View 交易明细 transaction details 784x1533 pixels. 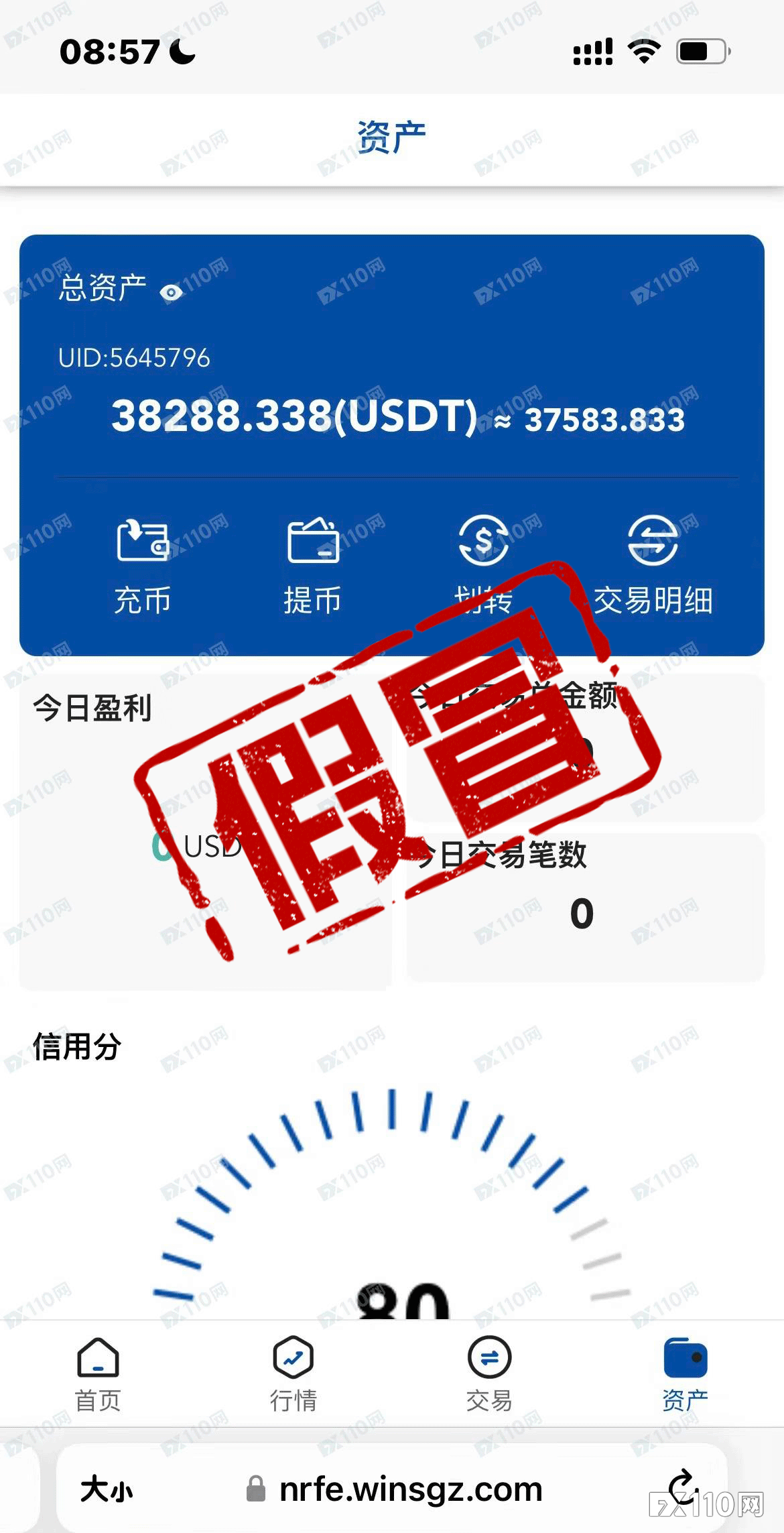pyautogui.click(x=653, y=567)
